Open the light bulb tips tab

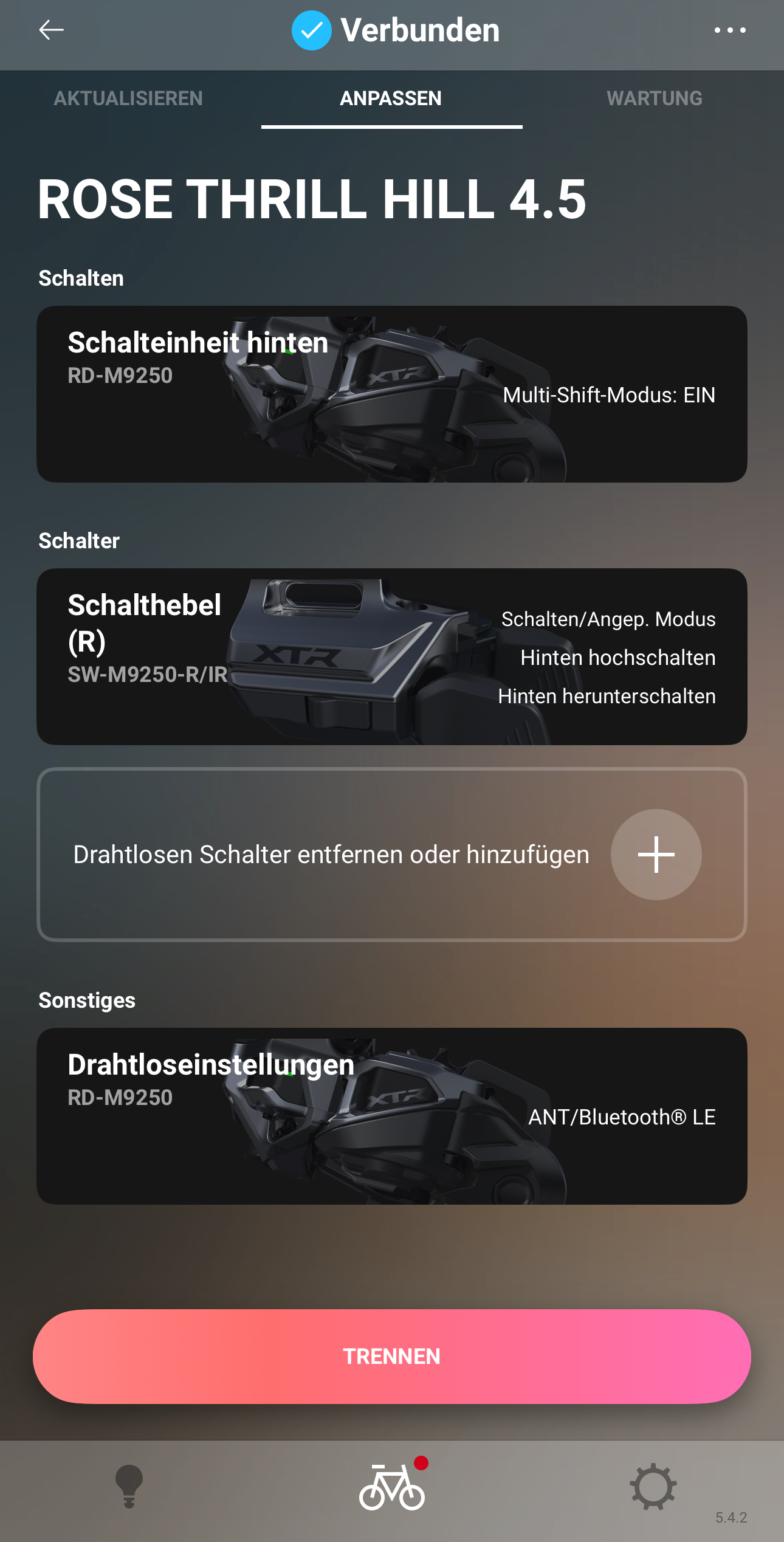point(129,1487)
